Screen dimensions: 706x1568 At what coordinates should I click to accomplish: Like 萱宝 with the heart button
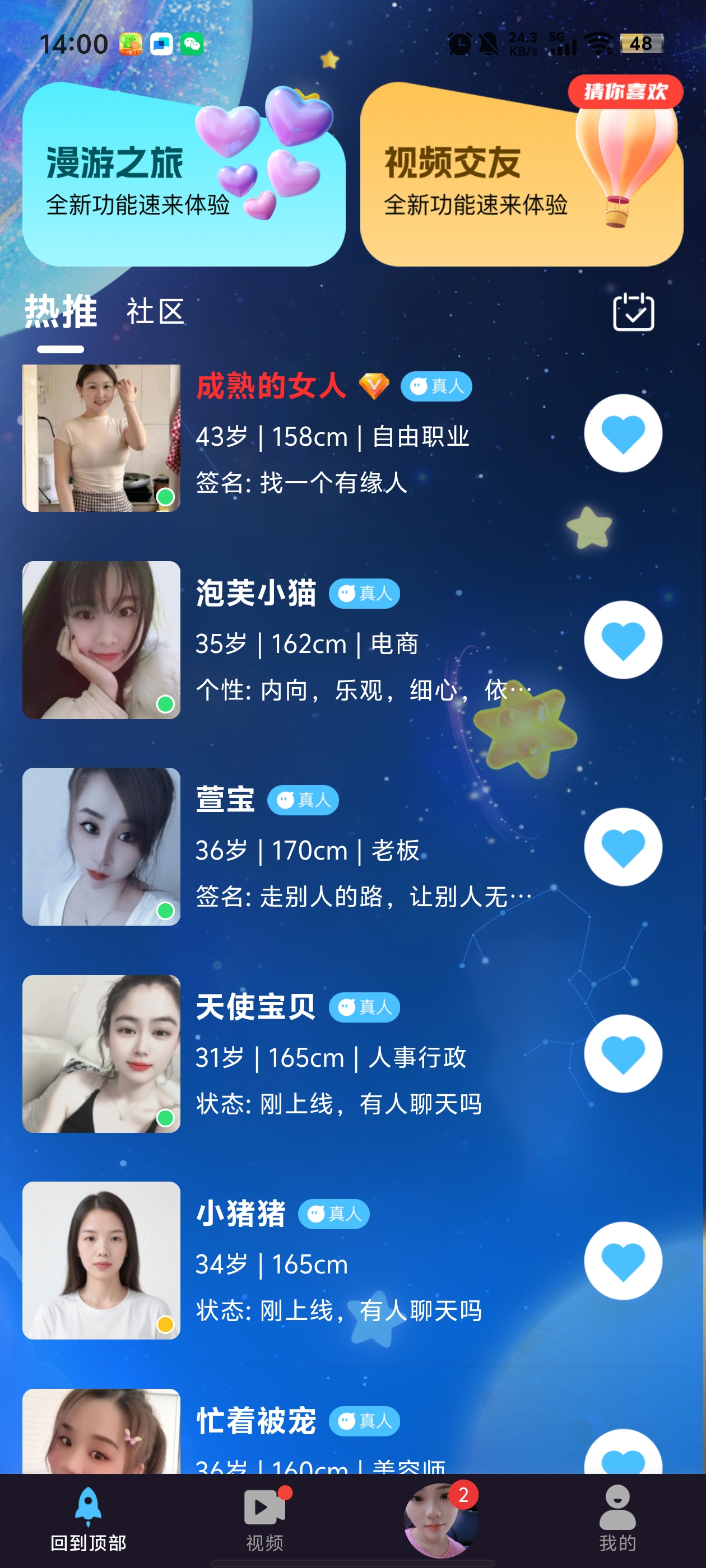click(x=623, y=847)
